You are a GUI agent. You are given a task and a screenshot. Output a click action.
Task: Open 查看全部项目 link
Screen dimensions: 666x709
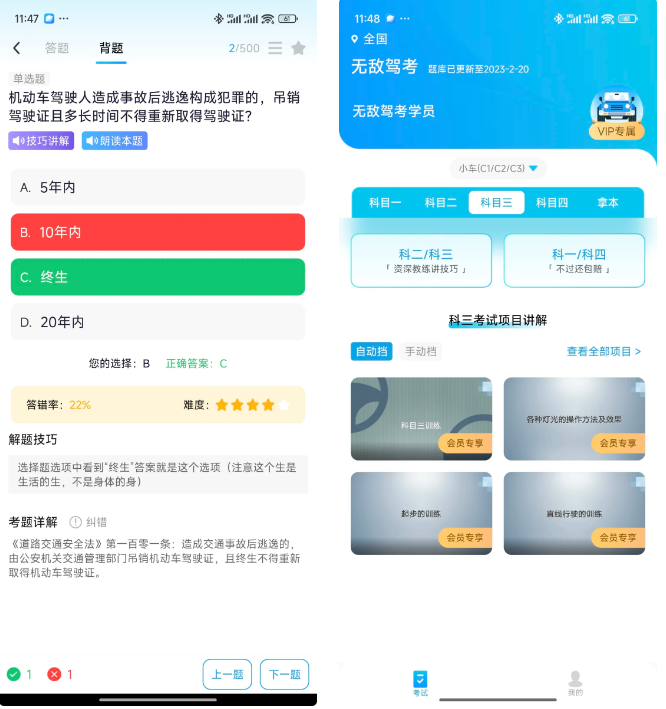coord(603,351)
